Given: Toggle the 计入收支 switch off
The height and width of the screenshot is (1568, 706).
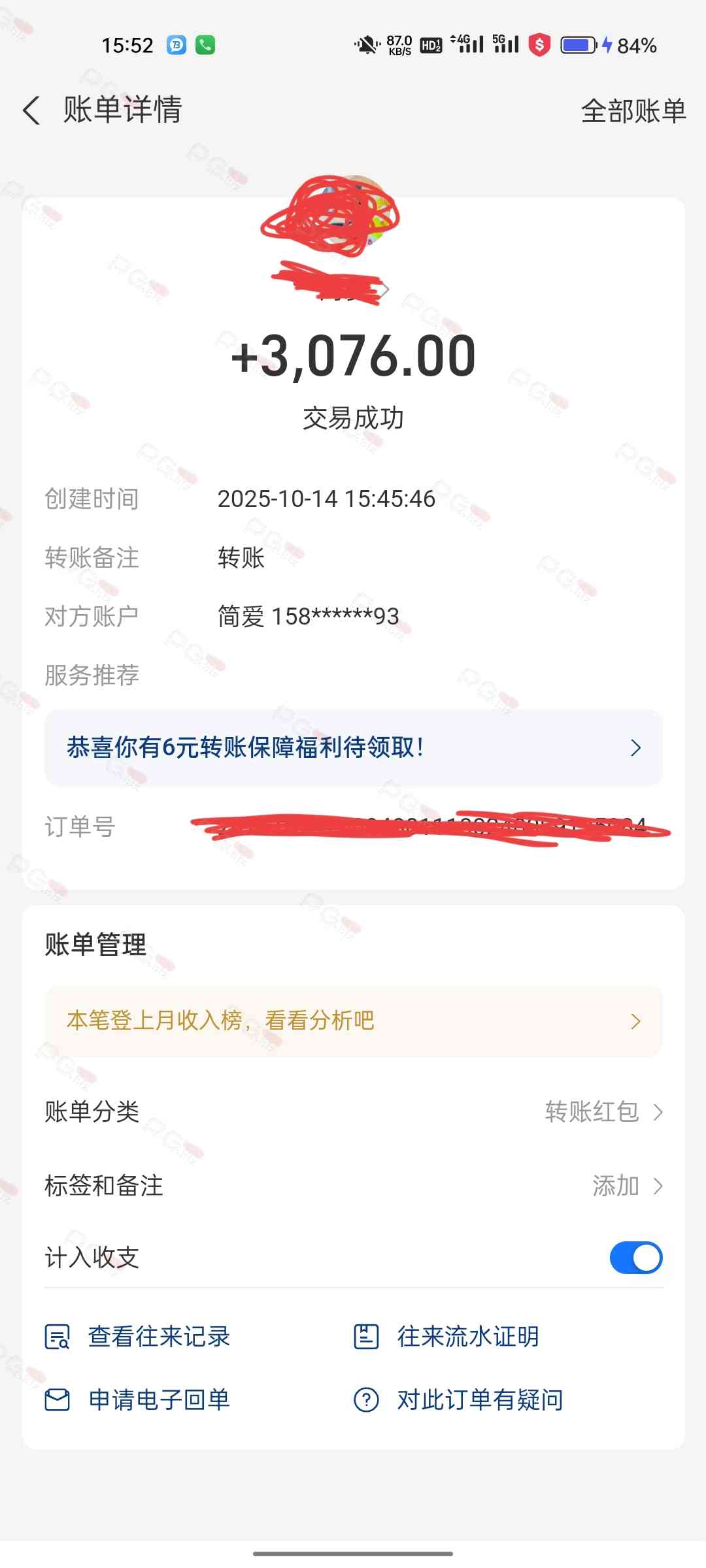Looking at the screenshot, I should tap(635, 1258).
